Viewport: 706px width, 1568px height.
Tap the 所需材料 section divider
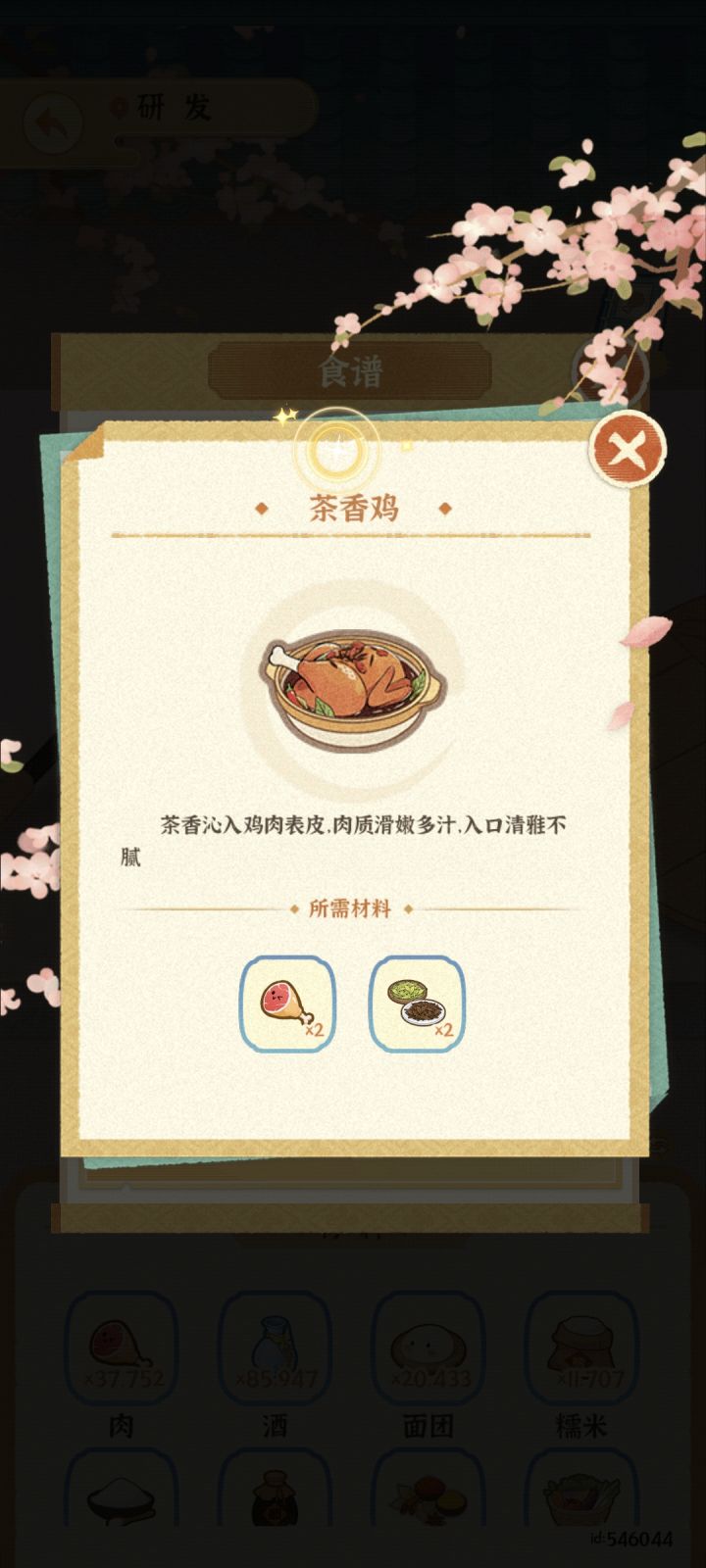pyautogui.click(x=350, y=908)
